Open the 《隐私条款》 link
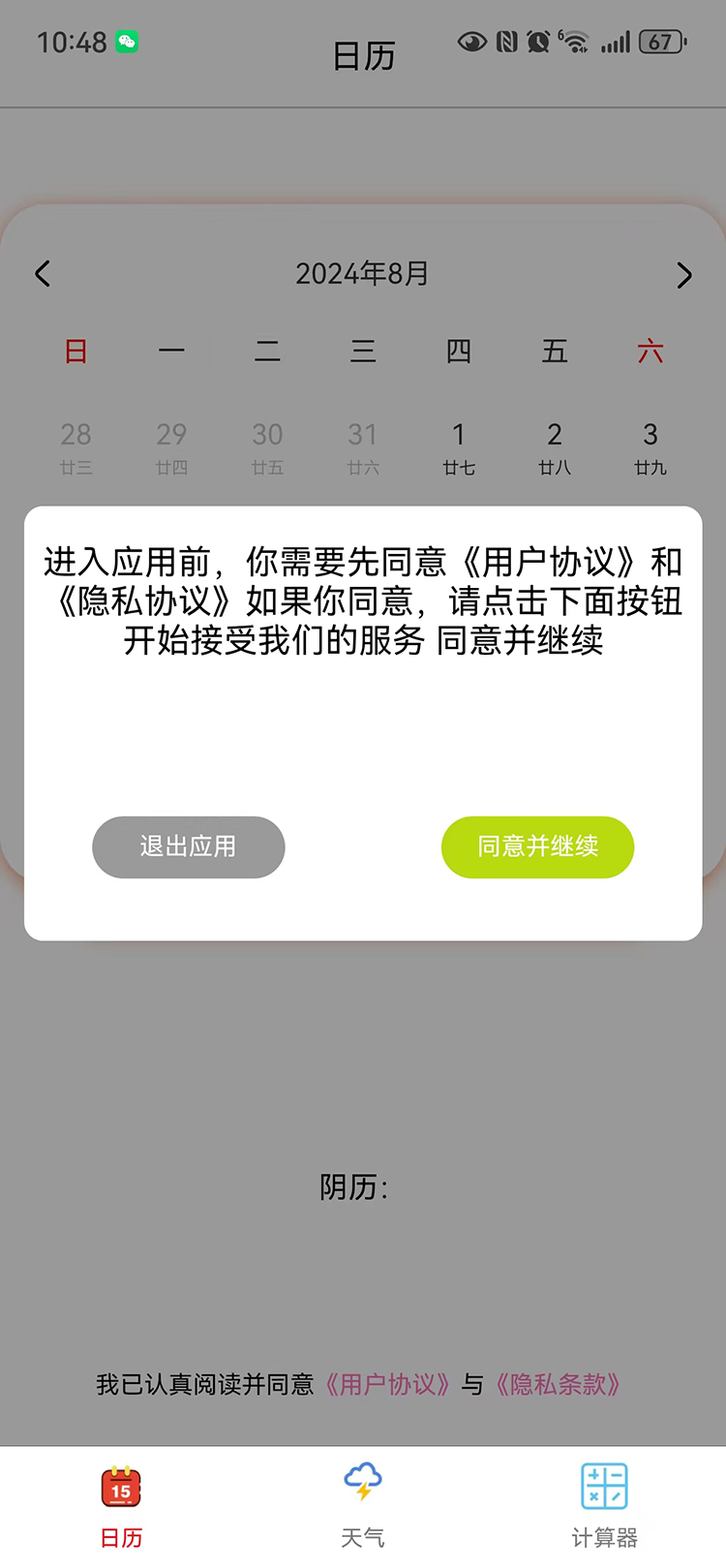Screen dimensions: 726x1568 560,1385
